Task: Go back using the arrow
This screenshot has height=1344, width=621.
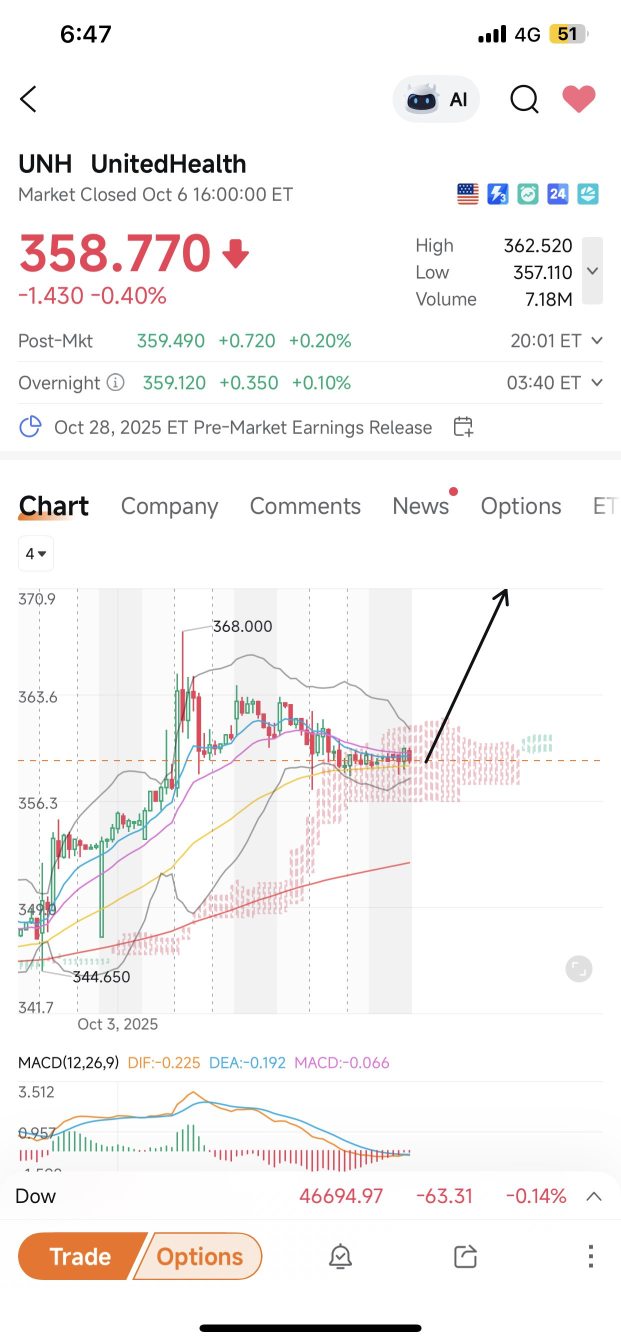Action: (x=29, y=99)
